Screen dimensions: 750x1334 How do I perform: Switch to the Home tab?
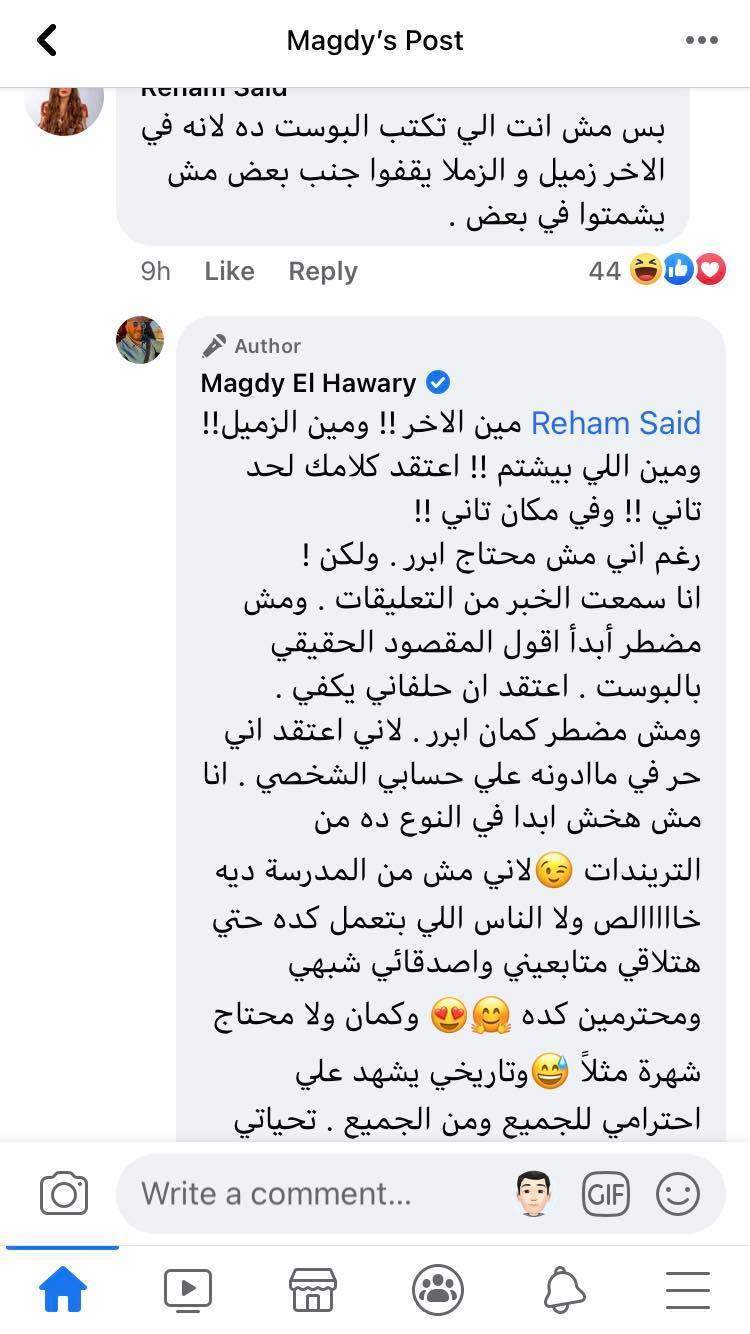63,1290
